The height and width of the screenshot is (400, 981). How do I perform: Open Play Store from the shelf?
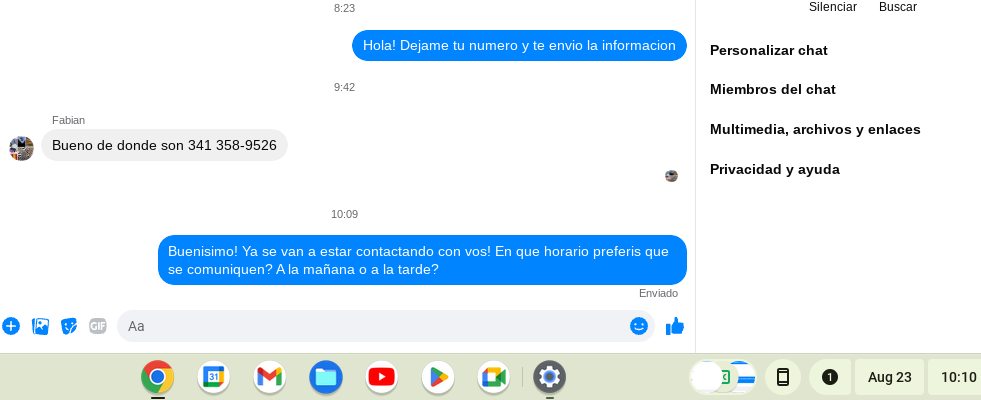click(437, 377)
